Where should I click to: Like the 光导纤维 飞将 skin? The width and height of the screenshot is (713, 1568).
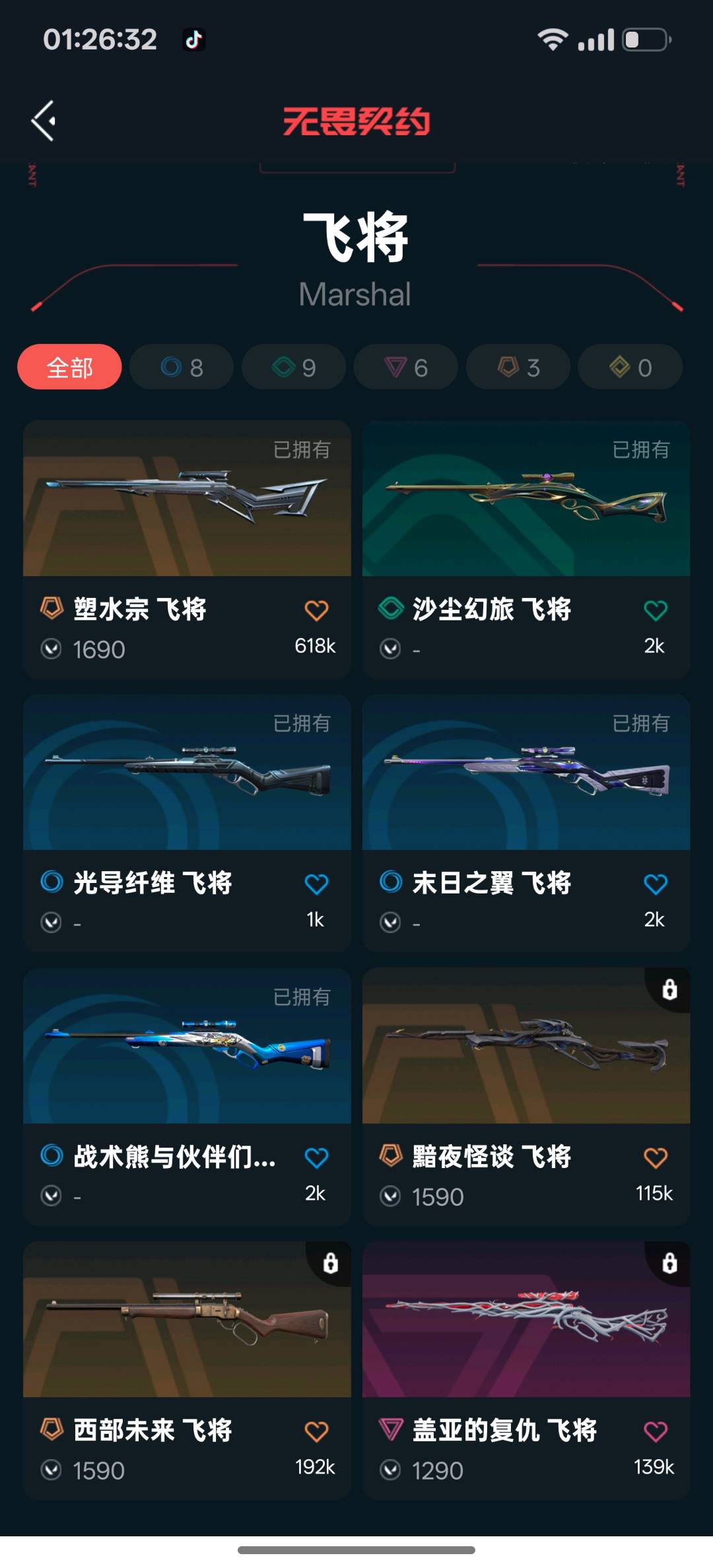[x=316, y=884]
